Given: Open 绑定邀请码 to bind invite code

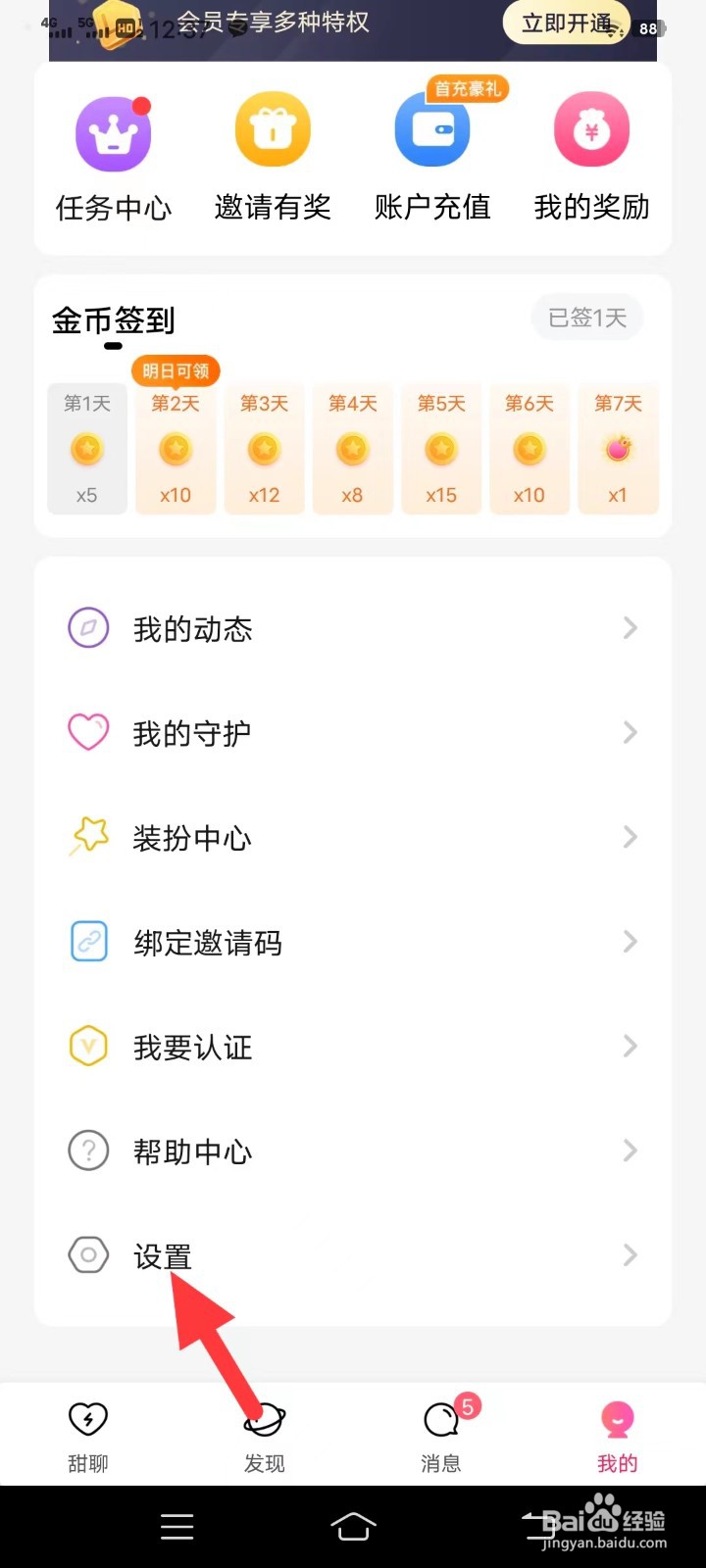Looking at the screenshot, I should (353, 943).
